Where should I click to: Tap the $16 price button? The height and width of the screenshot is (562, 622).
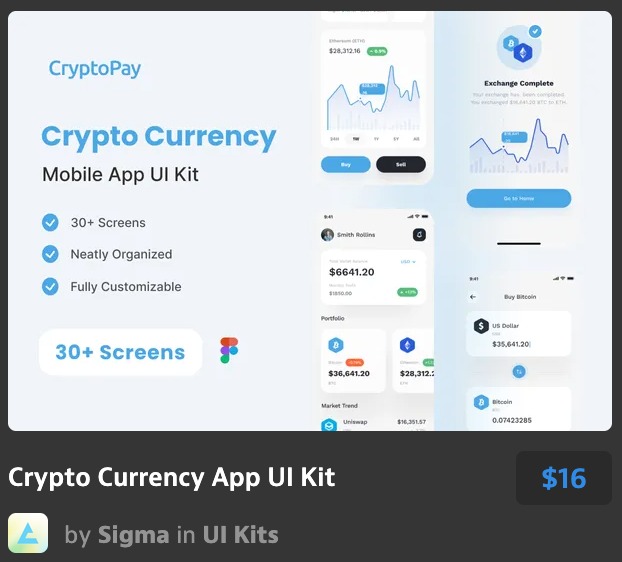(563, 478)
